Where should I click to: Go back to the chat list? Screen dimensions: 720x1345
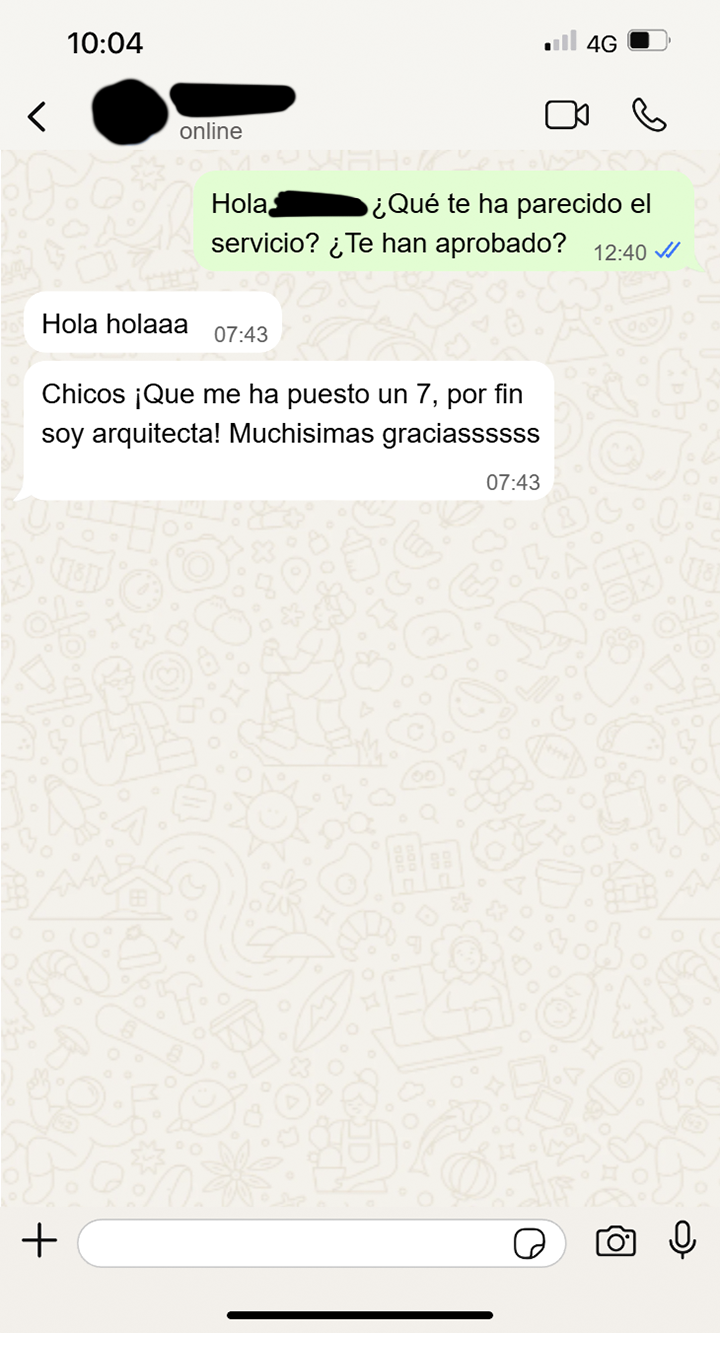click(x=37, y=117)
